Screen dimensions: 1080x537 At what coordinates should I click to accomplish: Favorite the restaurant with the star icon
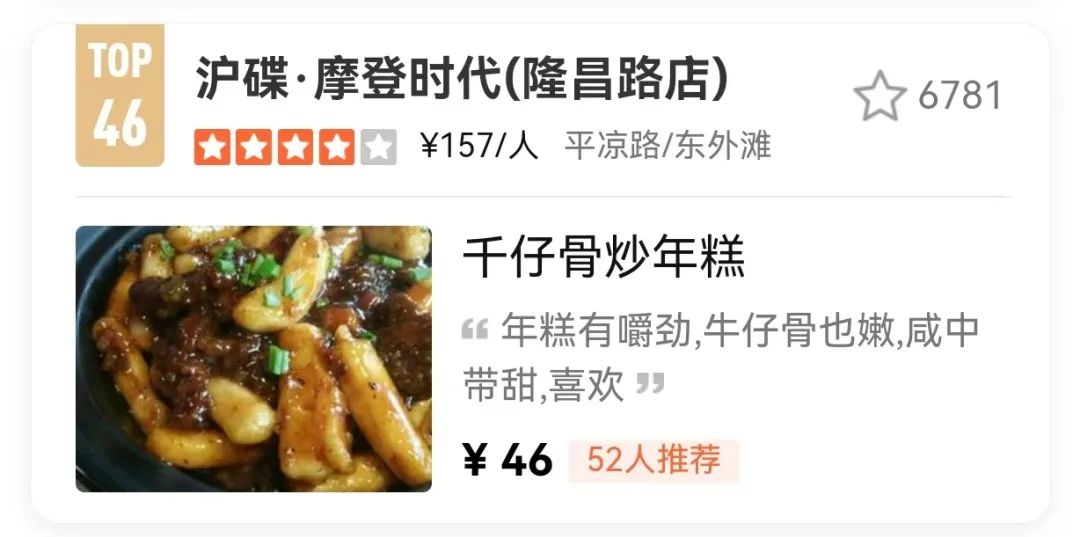[x=880, y=97]
